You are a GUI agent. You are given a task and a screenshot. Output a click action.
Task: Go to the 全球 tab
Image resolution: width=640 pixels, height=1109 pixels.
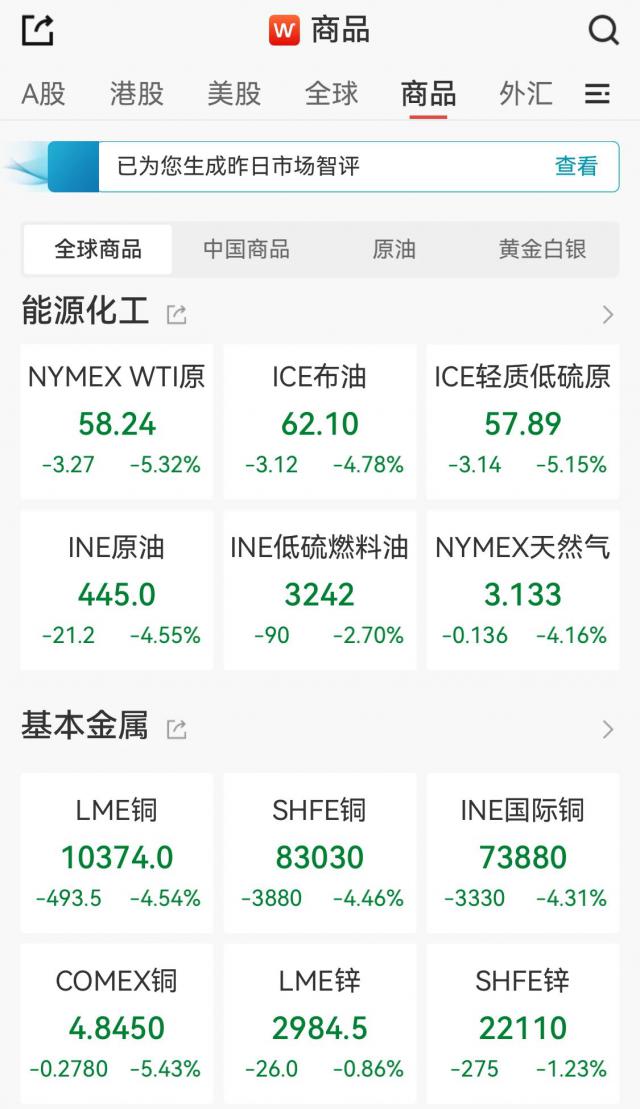point(331,94)
